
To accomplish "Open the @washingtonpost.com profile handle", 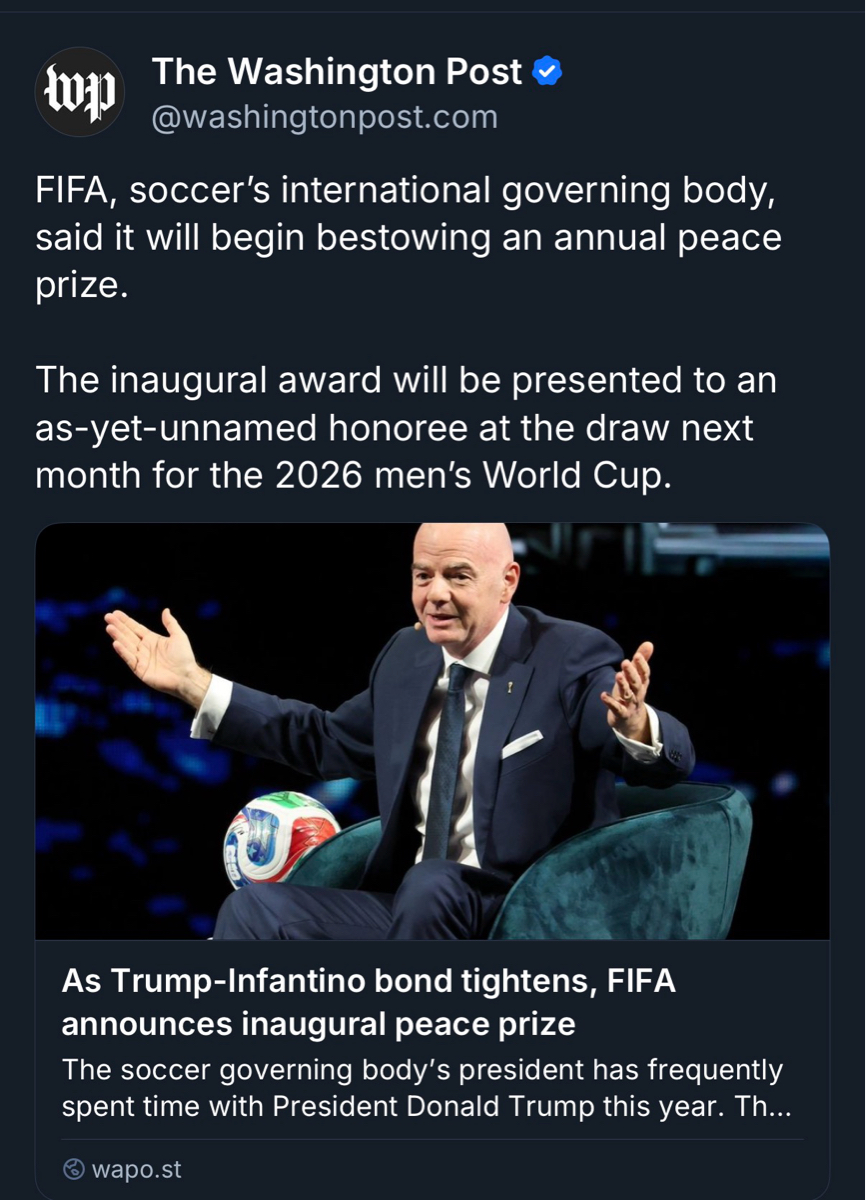I will [x=324, y=118].
